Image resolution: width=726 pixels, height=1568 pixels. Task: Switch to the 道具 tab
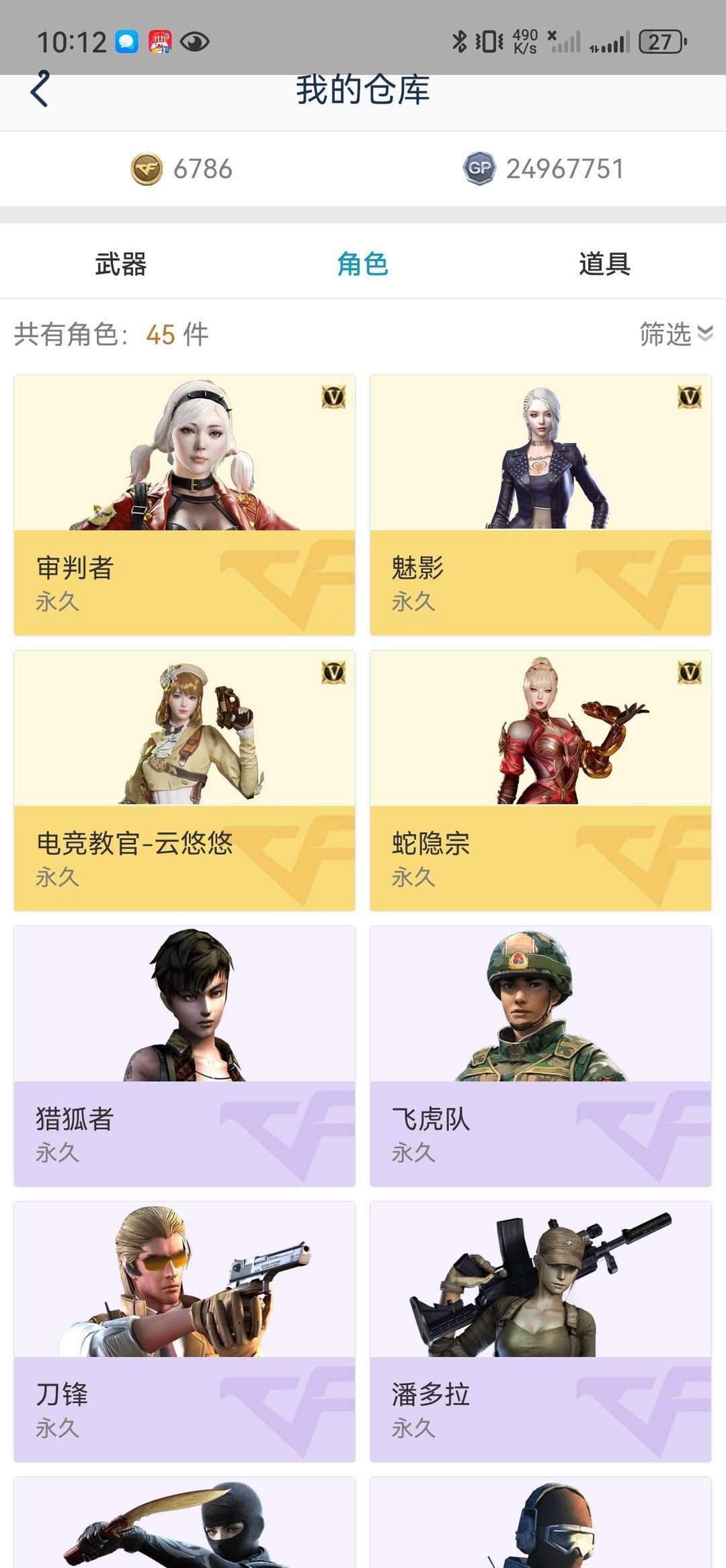point(605,264)
